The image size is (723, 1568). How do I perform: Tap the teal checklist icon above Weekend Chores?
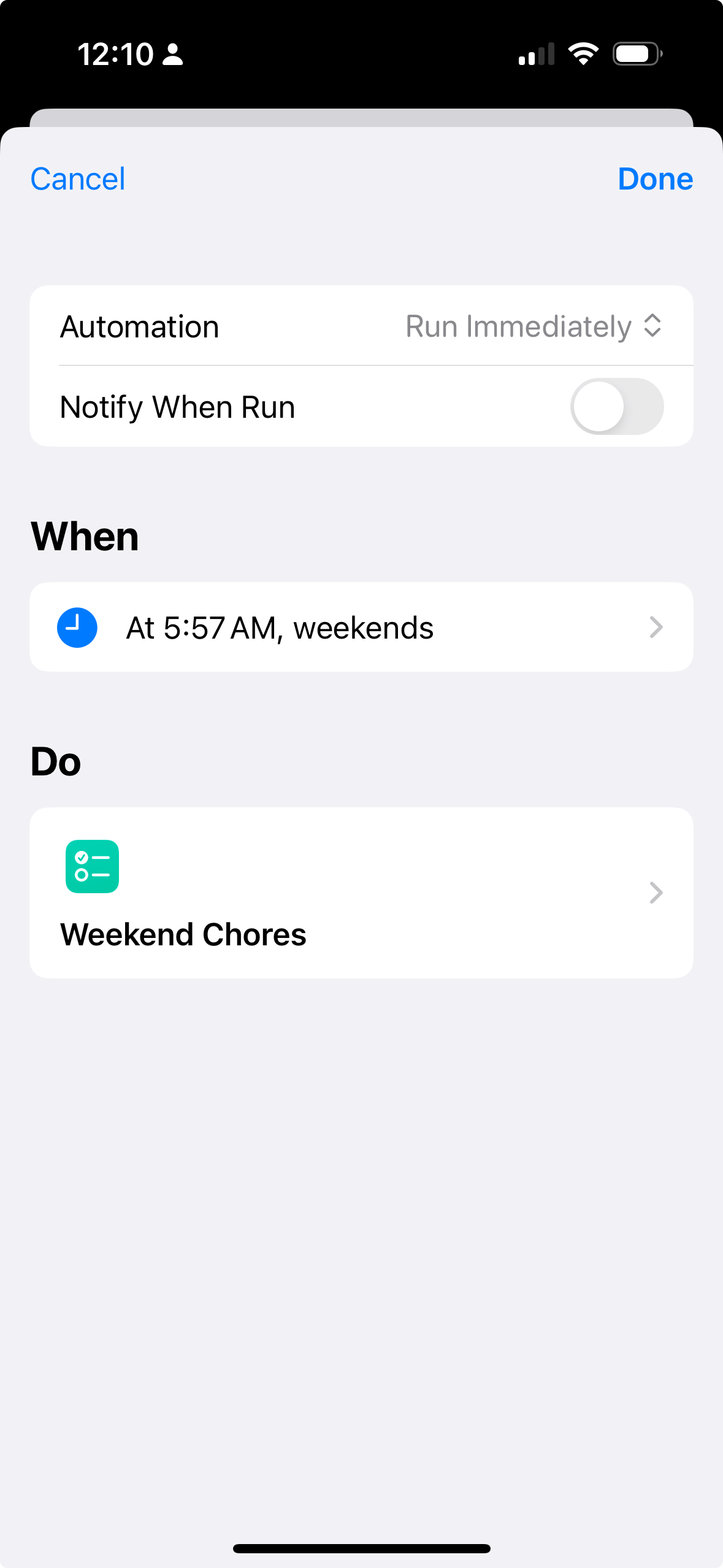point(91,867)
